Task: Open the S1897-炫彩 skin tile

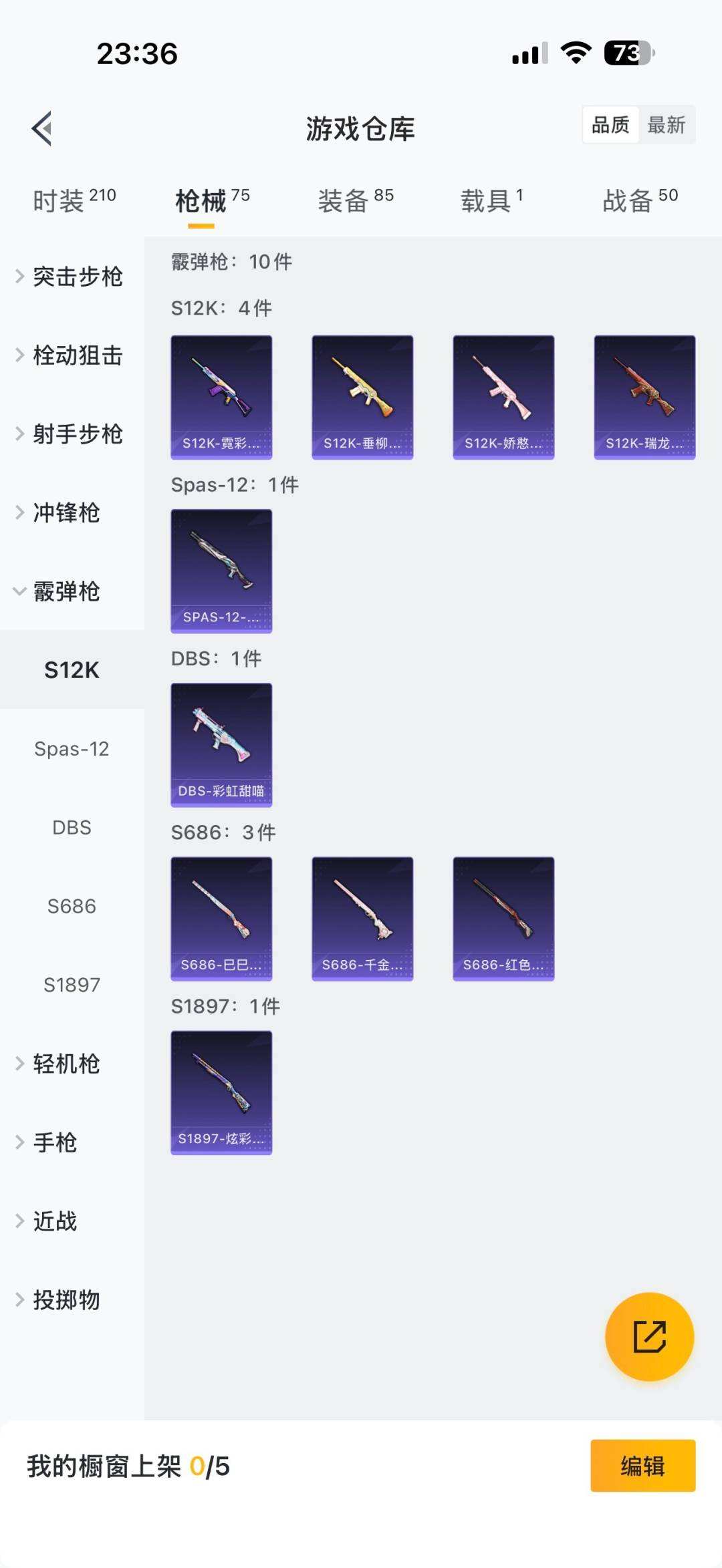Action: pyautogui.click(x=221, y=1092)
